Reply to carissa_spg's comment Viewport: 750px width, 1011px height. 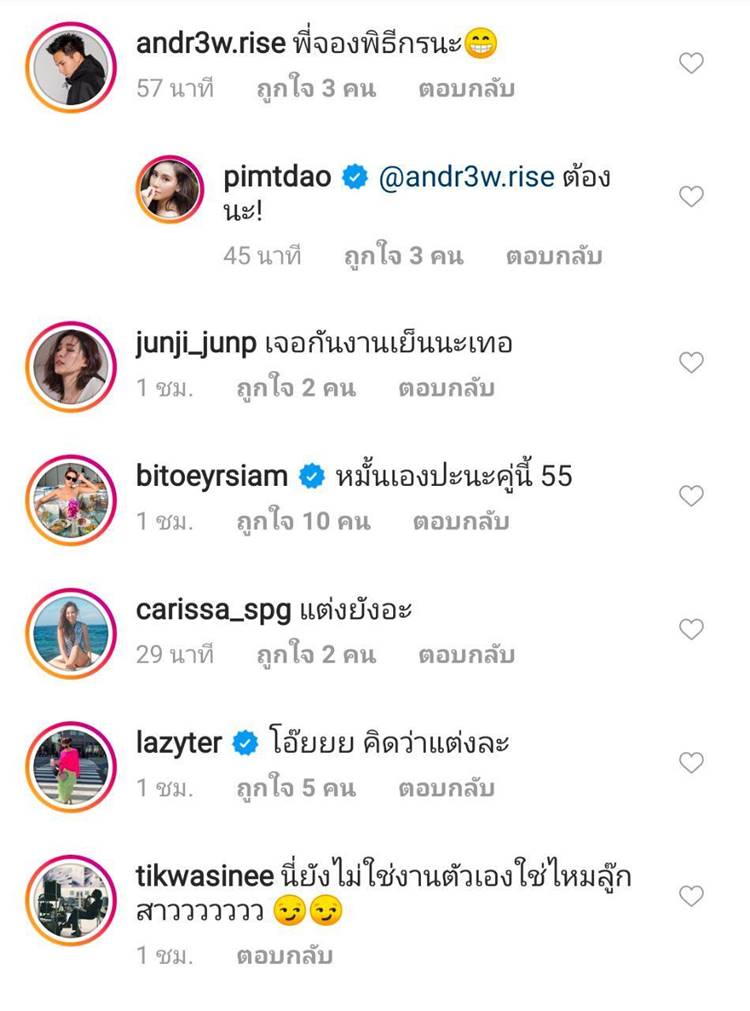click(466, 655)
